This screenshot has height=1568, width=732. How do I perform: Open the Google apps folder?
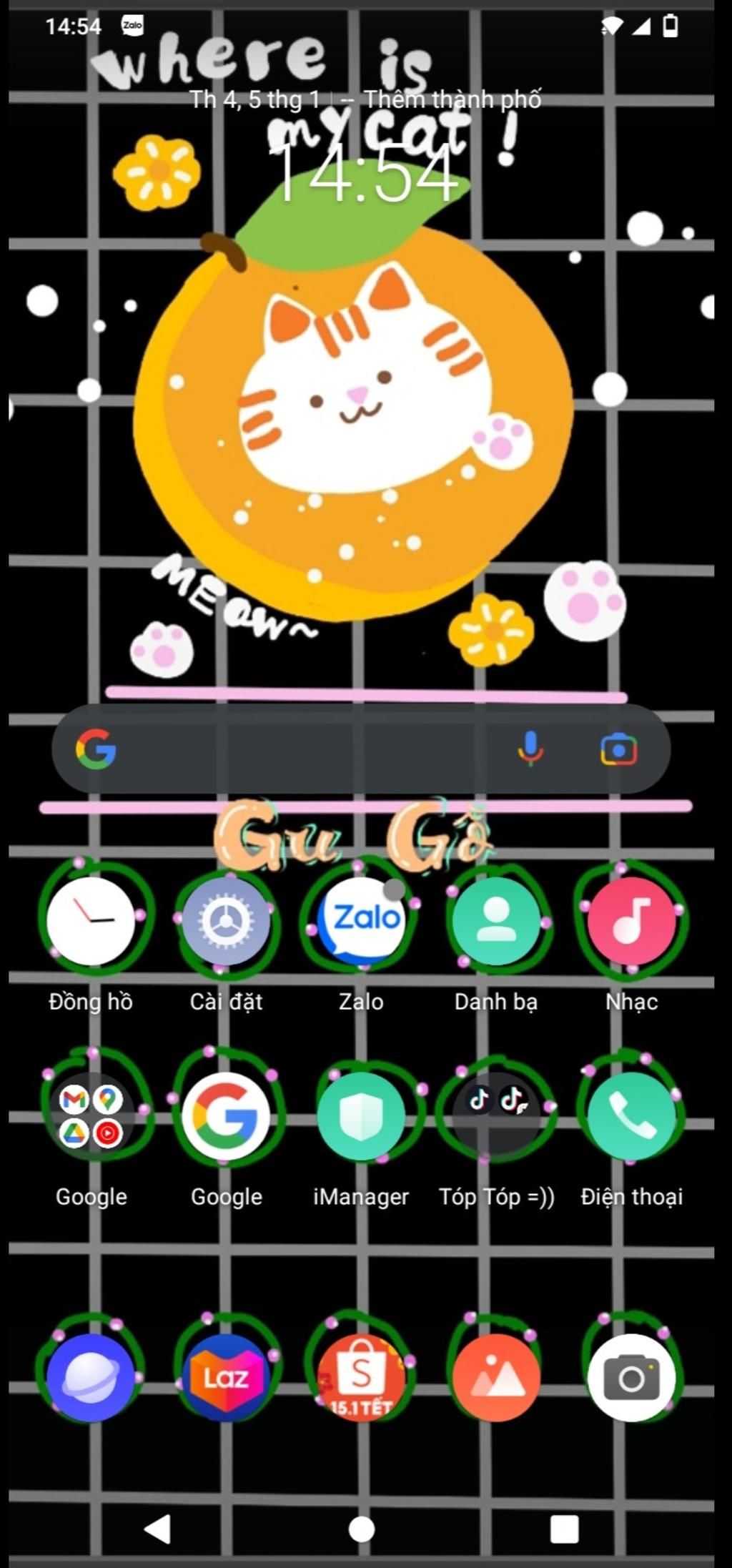pos(91,1115)
